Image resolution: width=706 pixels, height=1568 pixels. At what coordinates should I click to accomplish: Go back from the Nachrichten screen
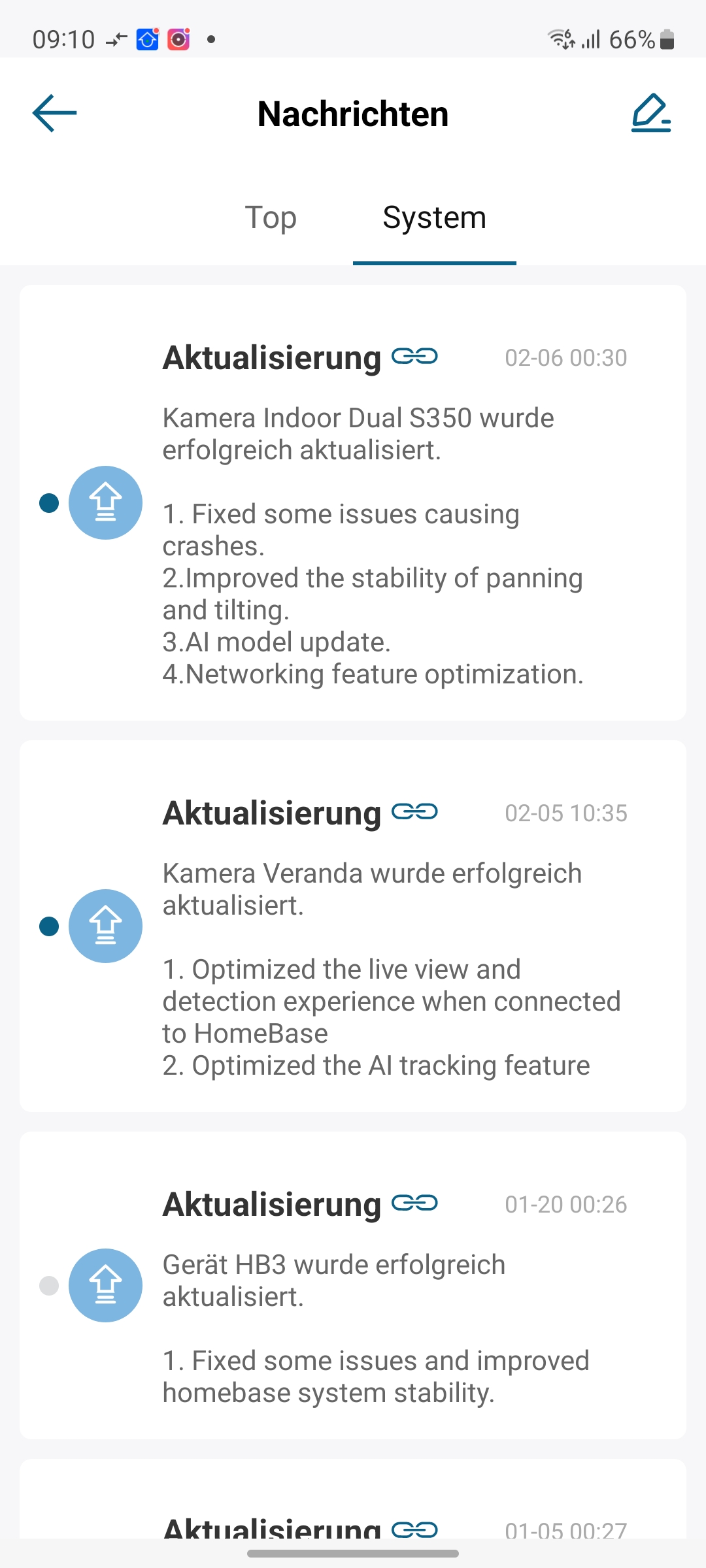(55, 113)
